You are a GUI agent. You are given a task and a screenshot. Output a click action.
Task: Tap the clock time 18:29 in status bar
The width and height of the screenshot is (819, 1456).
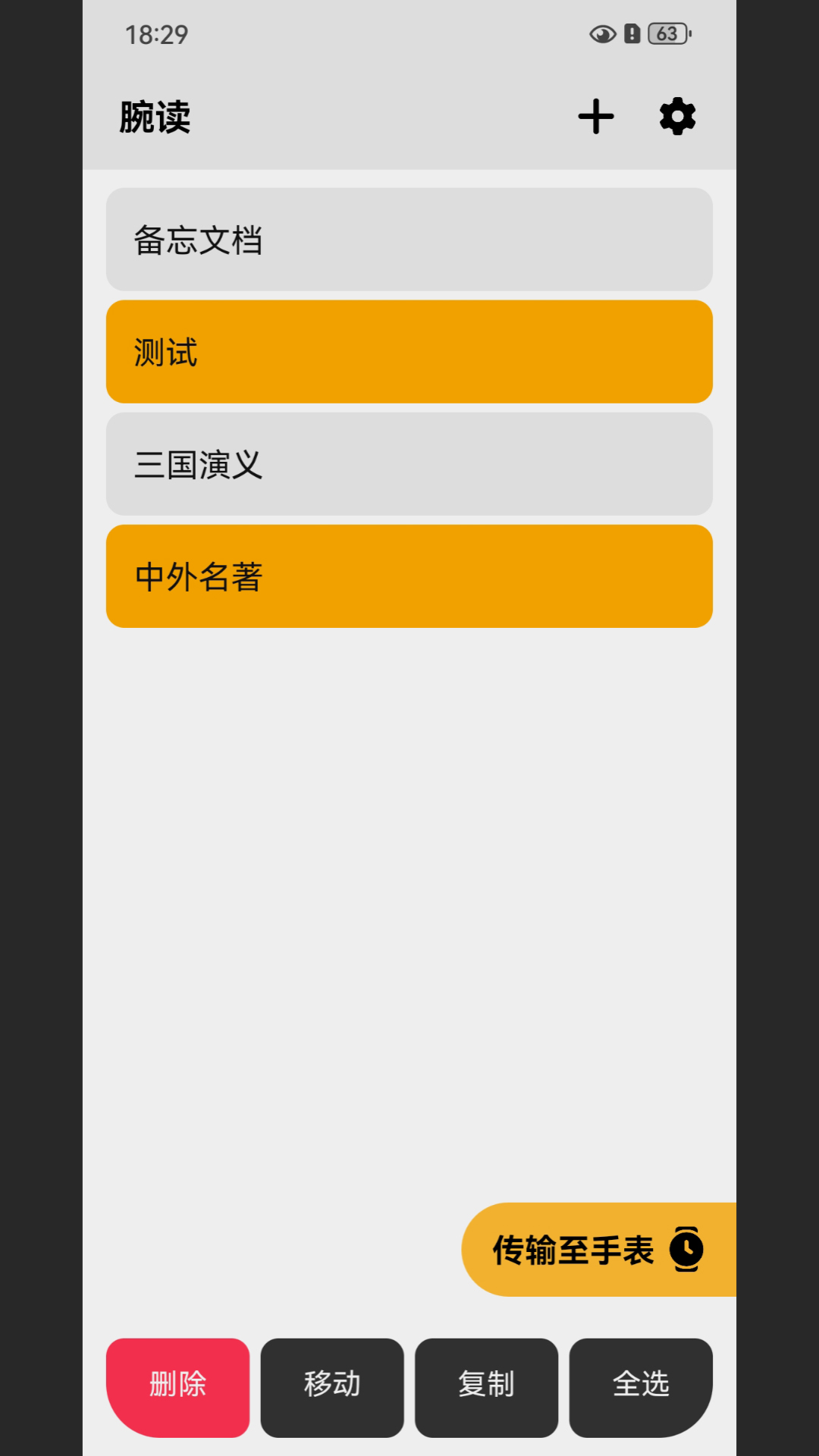click(x=157, y=34)
